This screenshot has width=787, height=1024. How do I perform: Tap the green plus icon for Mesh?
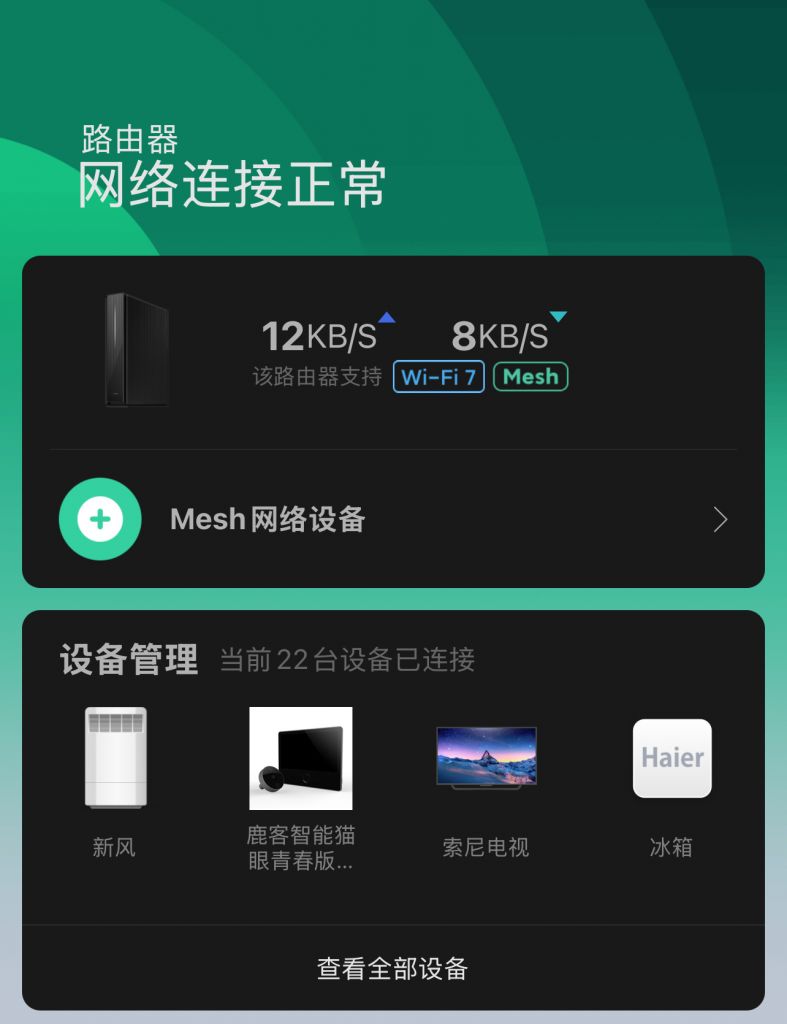tap(100, 519)
